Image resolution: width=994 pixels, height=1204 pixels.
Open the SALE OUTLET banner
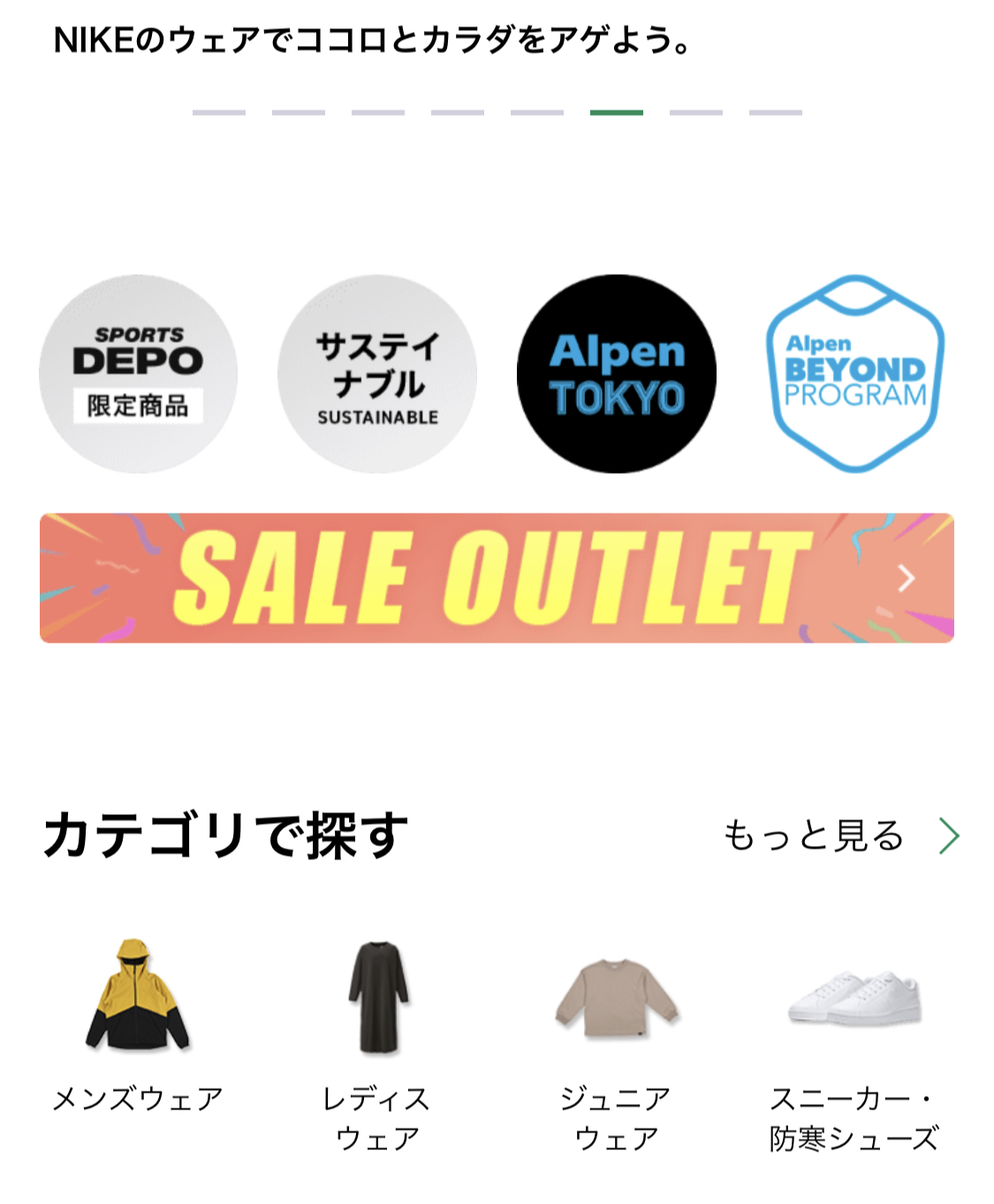pos(497,578)
